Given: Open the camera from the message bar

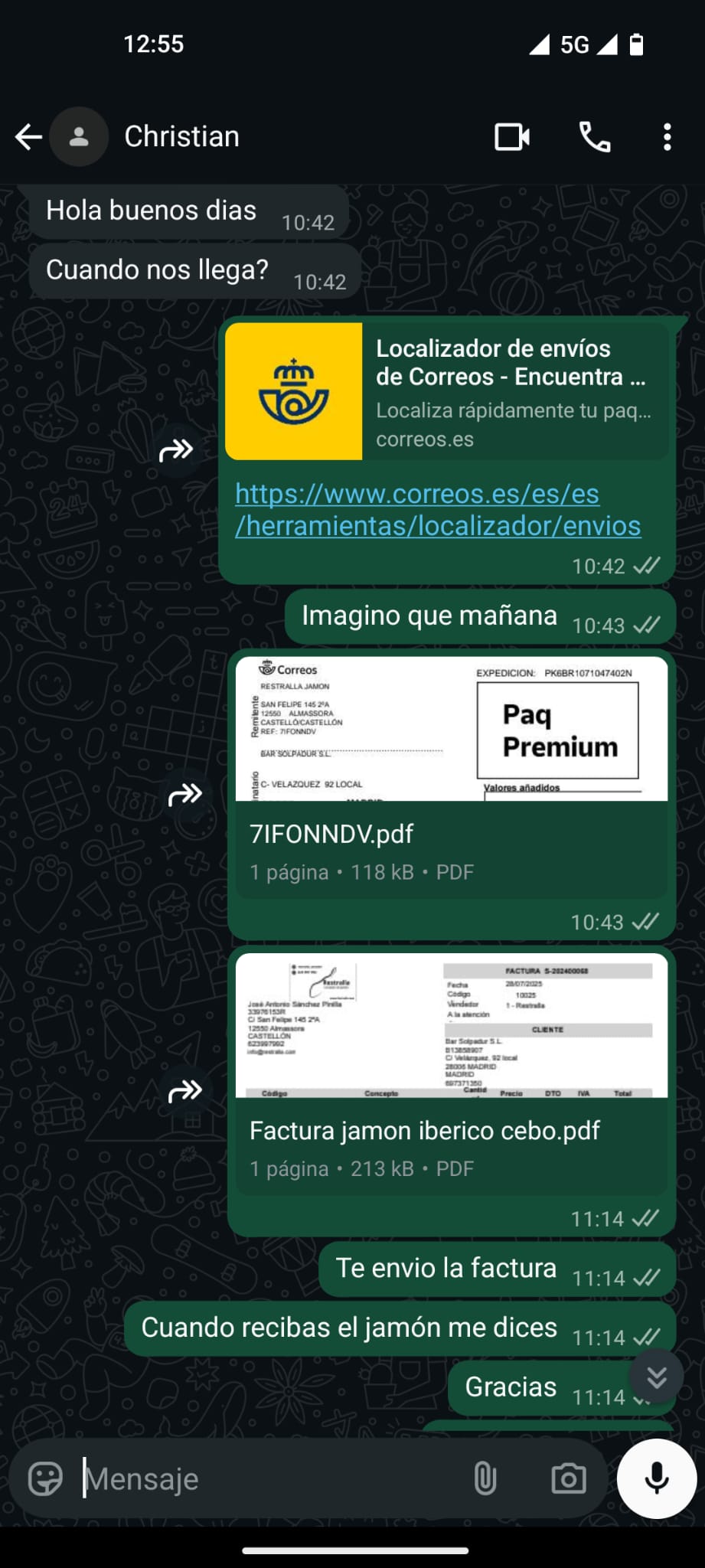Looking at the screenshot, I should (568, 1478).
